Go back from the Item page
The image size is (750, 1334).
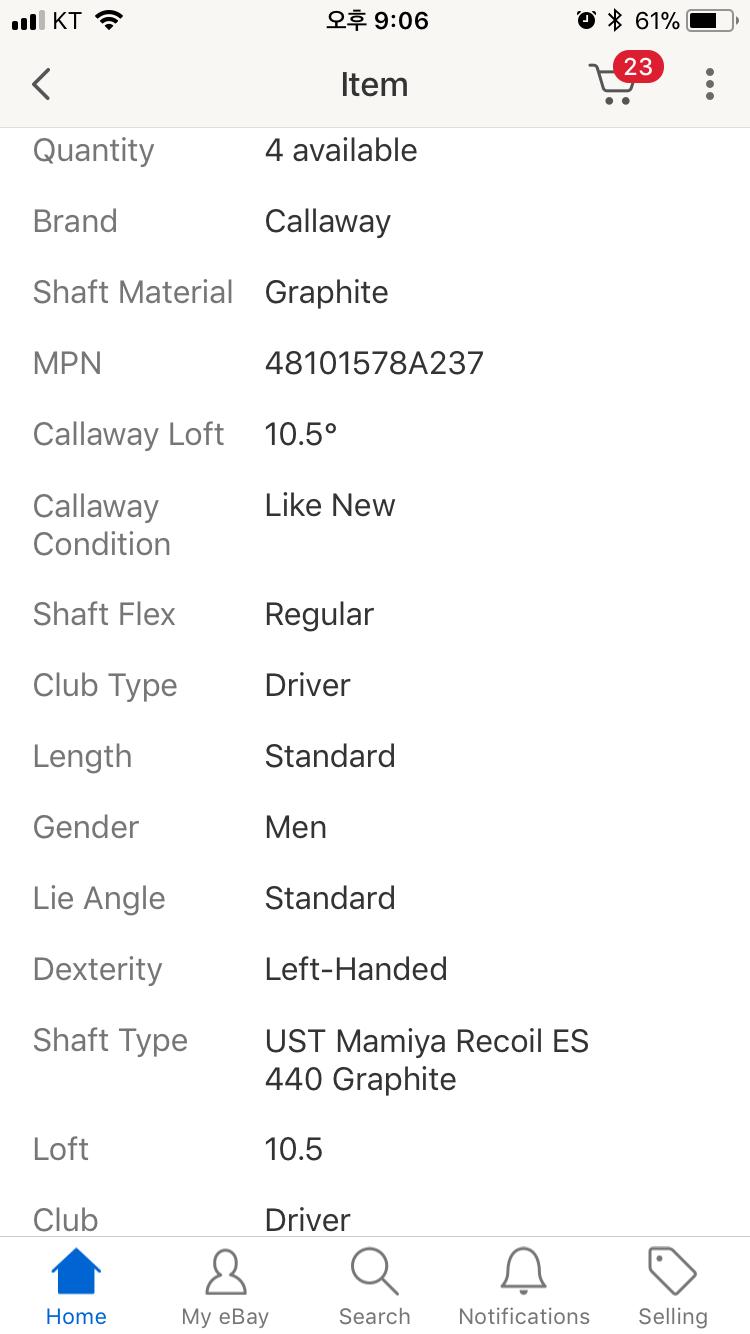(x=41, y=85)
